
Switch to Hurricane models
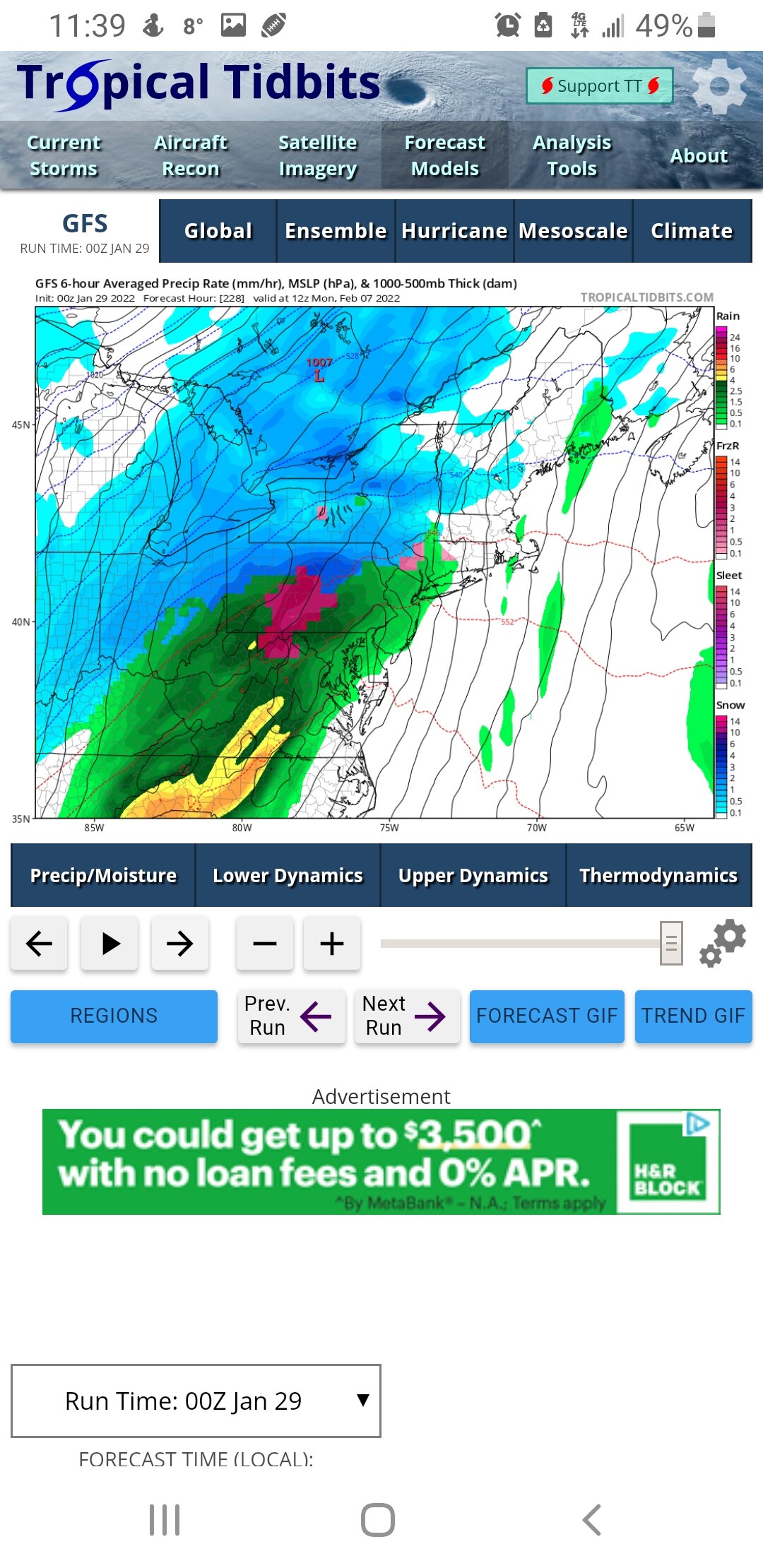point(454,231)
